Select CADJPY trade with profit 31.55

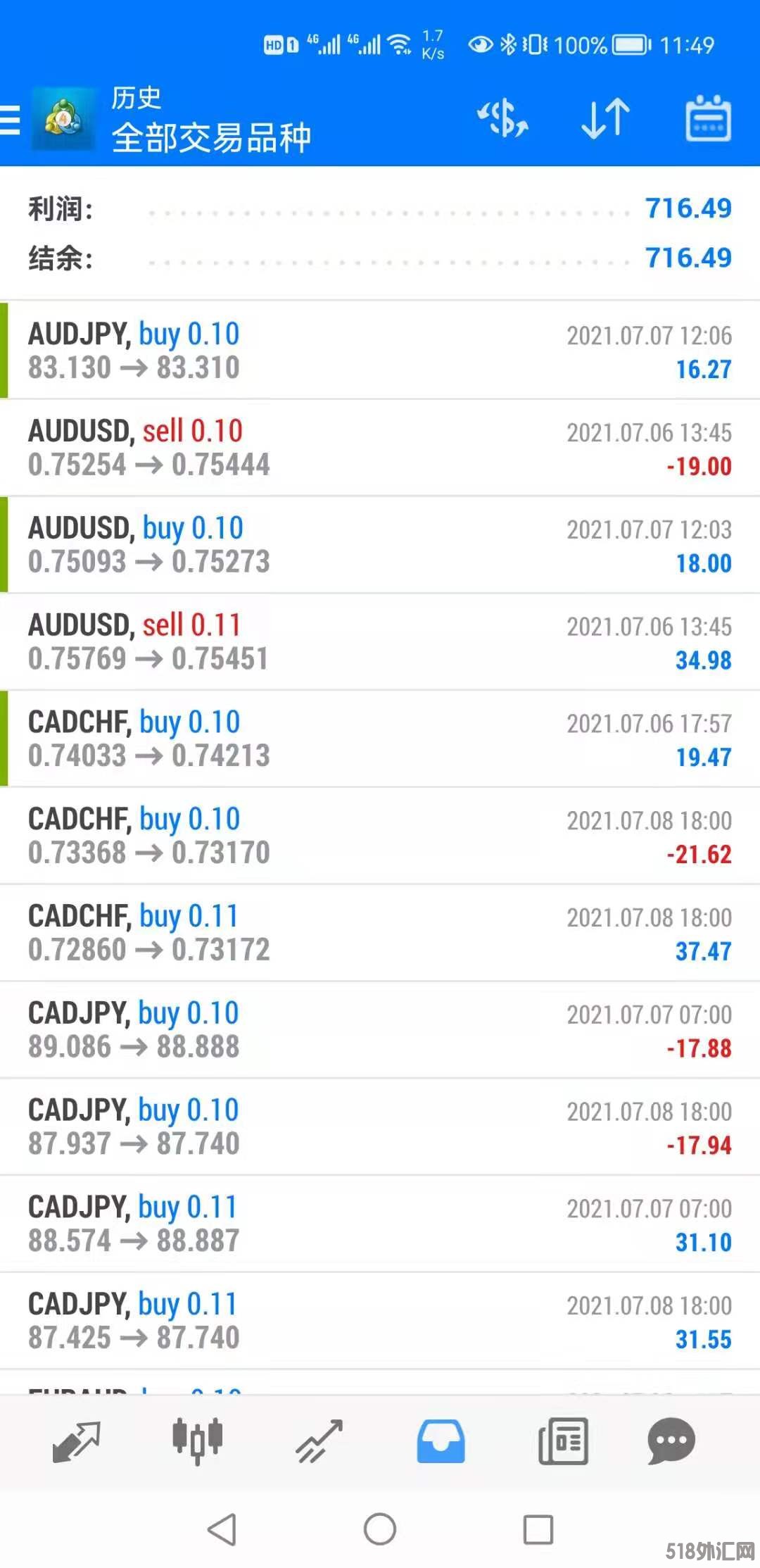(380, 1321)
